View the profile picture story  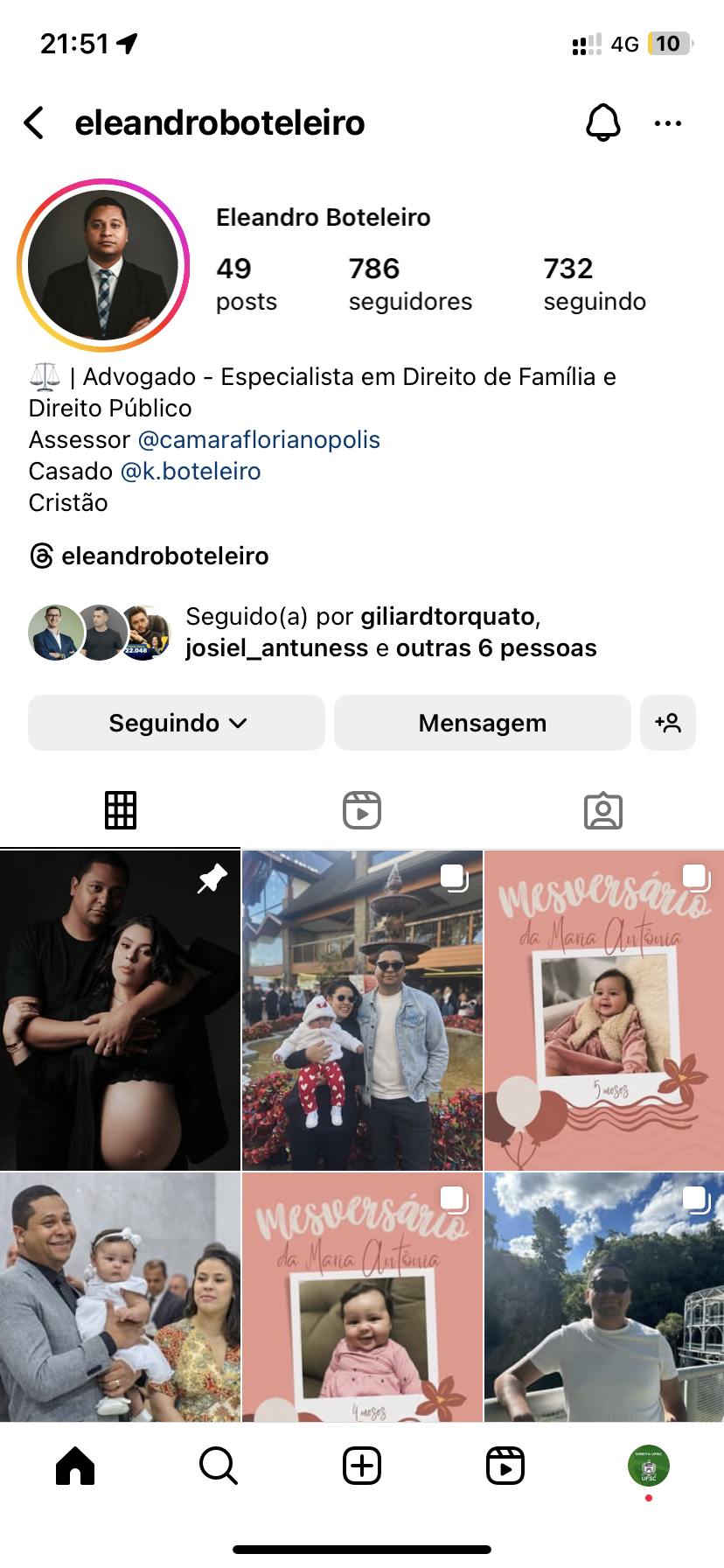103,265
